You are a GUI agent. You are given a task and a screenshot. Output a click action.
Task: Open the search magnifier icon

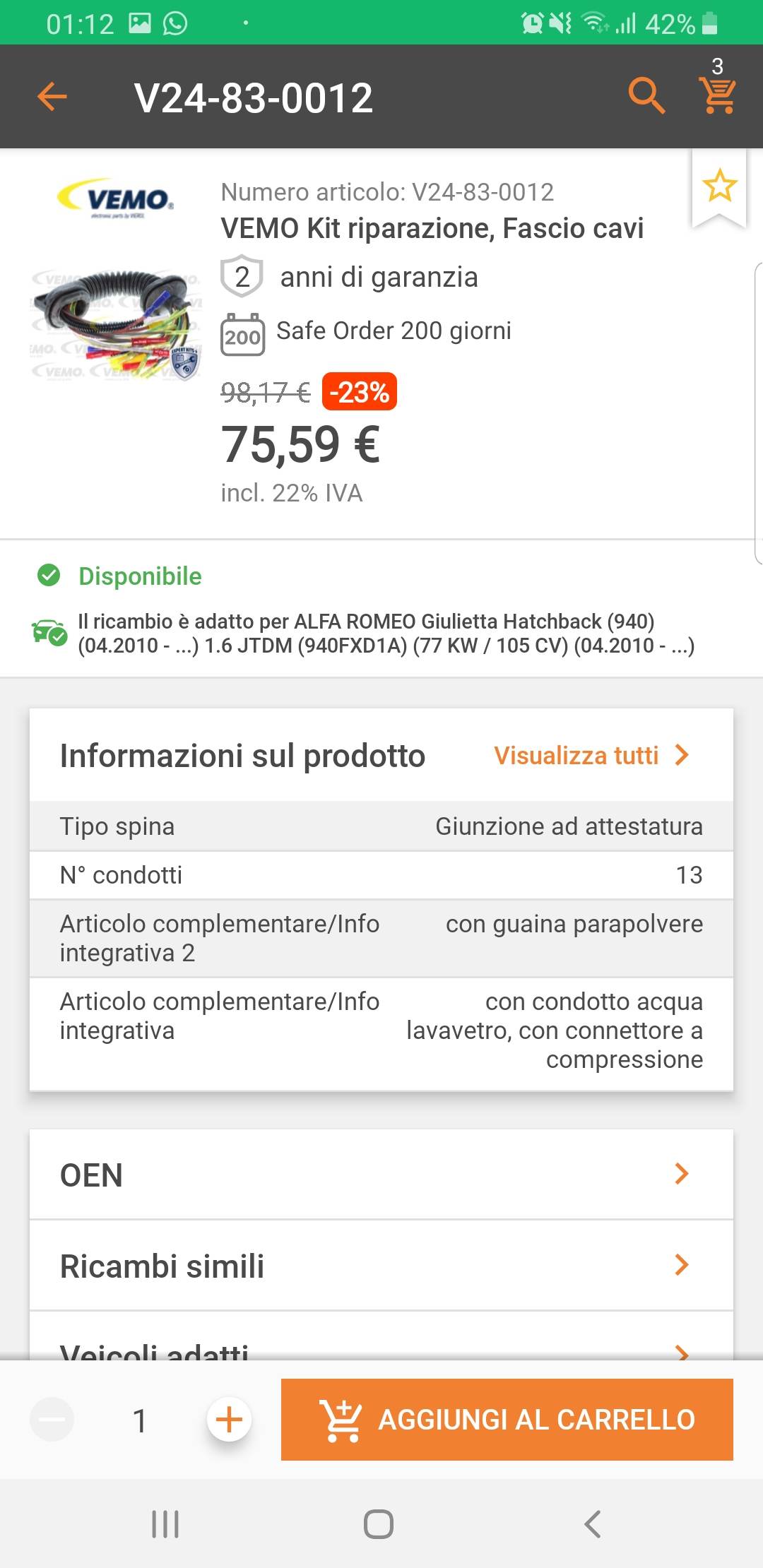point(646,95)
